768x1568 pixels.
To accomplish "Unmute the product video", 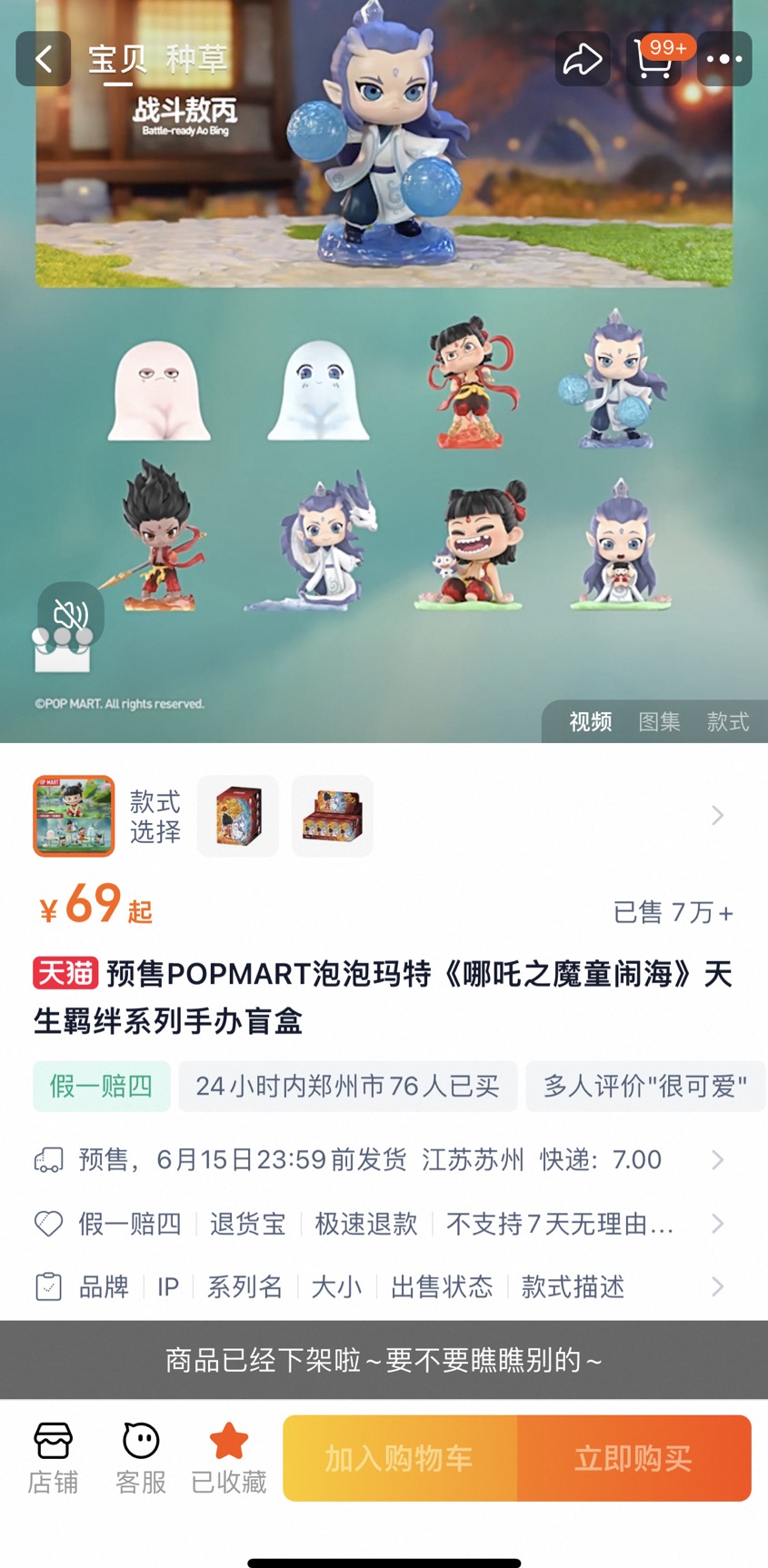I will 70,615.
